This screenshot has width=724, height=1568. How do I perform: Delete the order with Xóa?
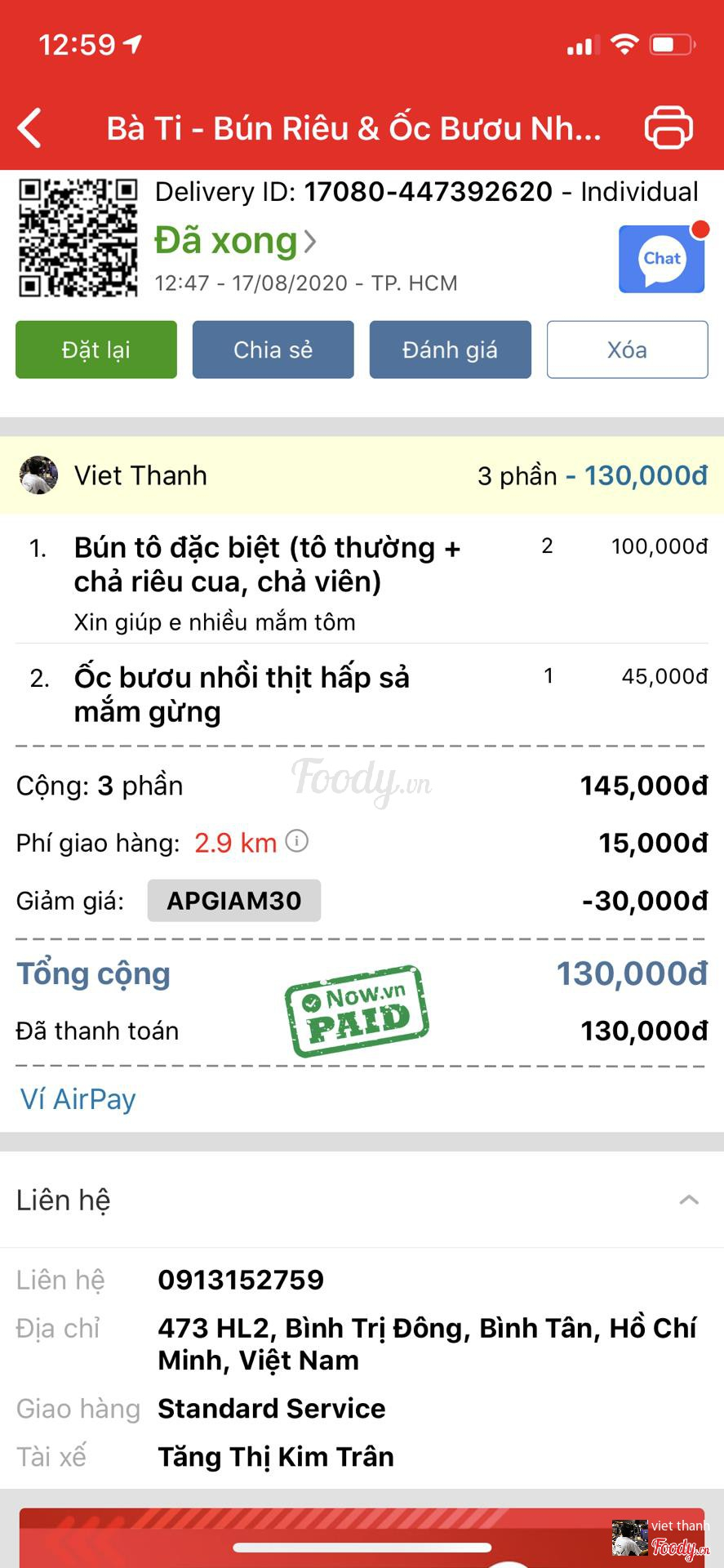point(627,350)
